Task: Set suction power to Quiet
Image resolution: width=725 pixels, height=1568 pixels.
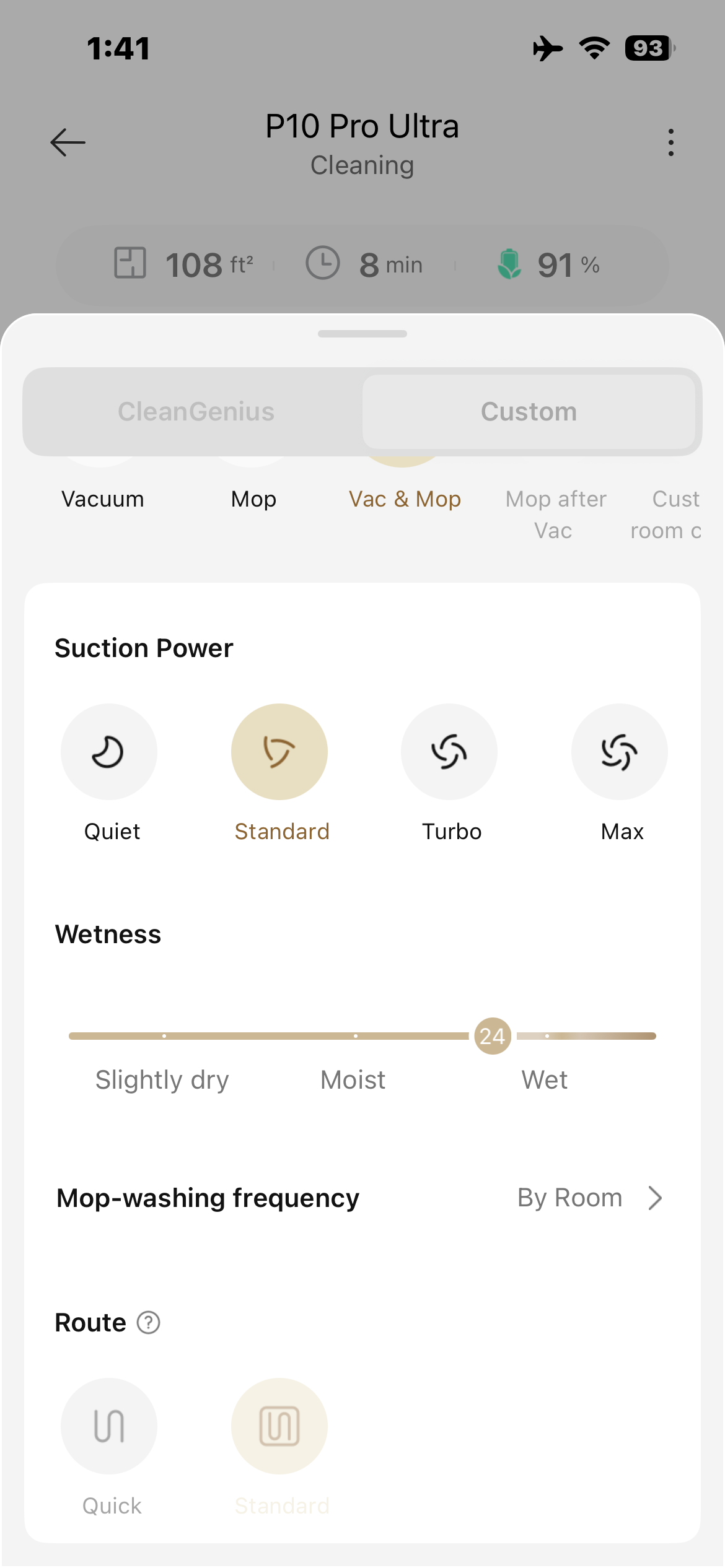Action: [109, 752]
